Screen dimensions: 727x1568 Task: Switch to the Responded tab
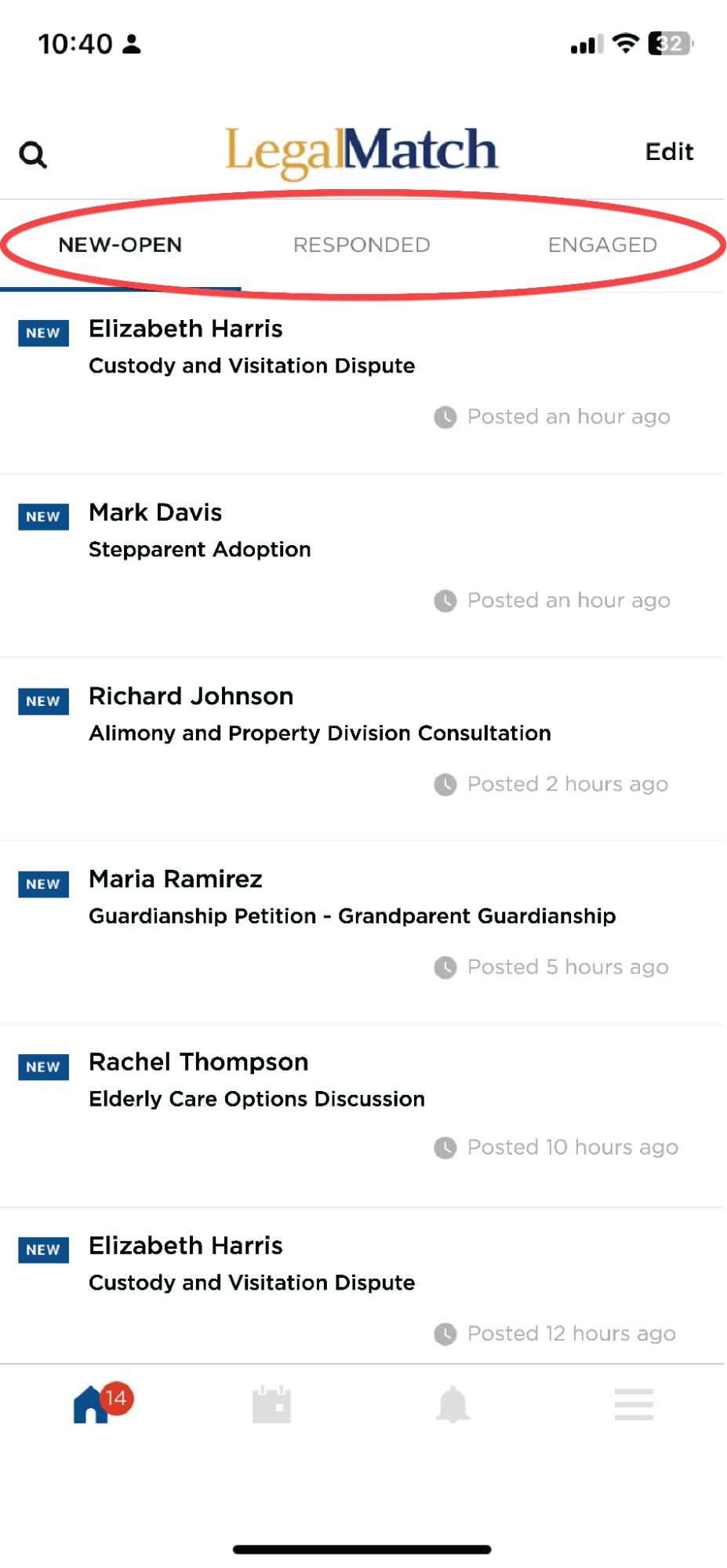[x=362, y=246]
